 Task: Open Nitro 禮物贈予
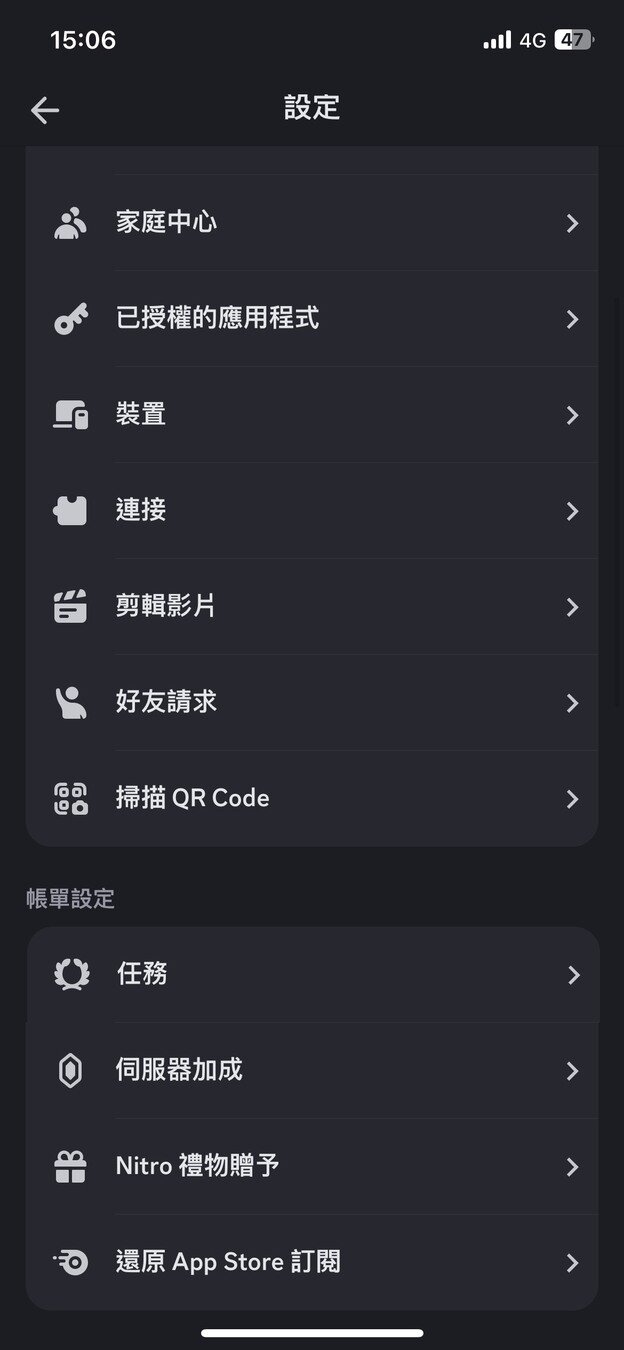312,1167
